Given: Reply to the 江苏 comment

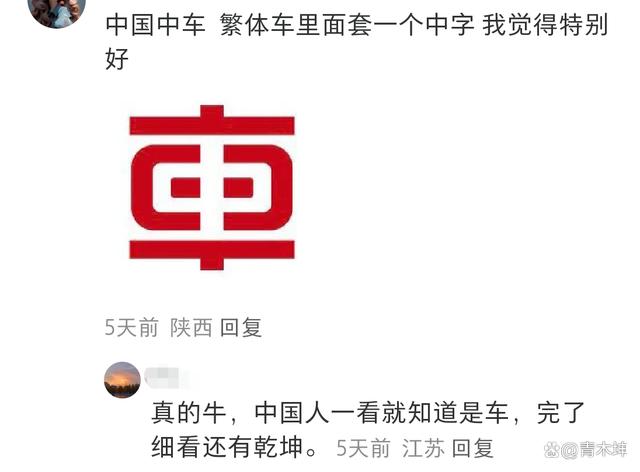Looking at the screenshot, I should (x=473, y=448).
